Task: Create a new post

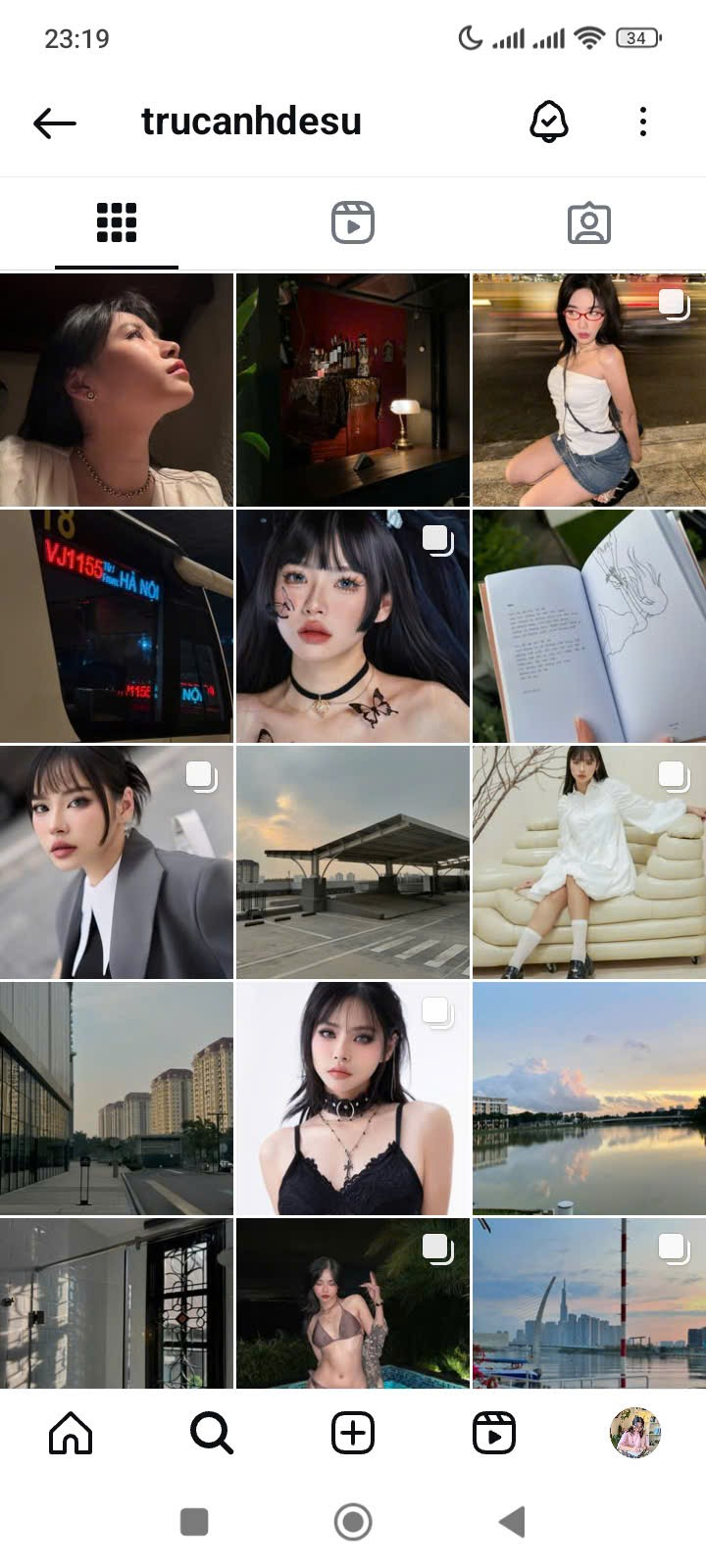Action: point(353,1434)
